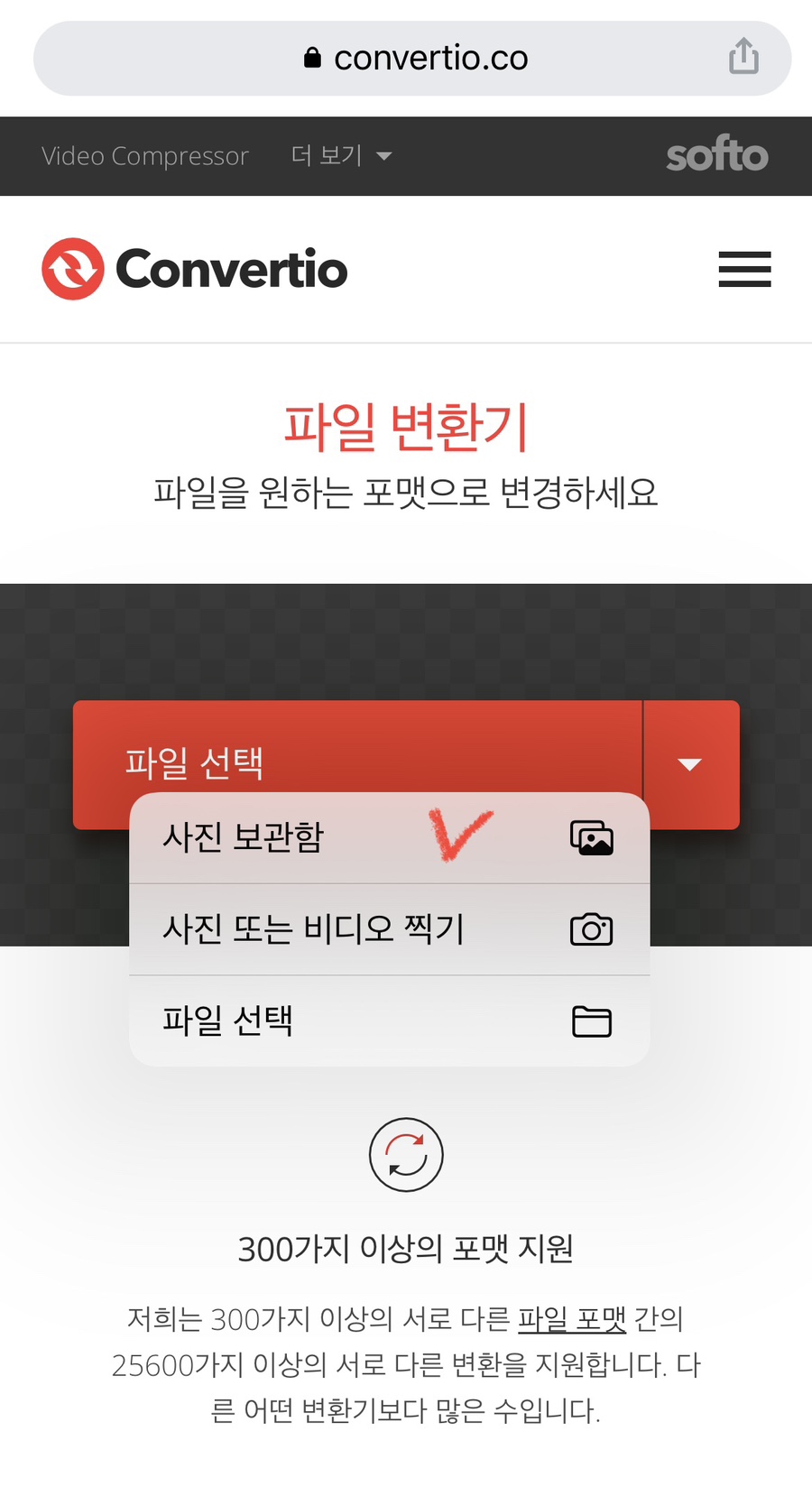Open the 파일 포맷 link
The image size is (812, 1496).
[572, 1319]
